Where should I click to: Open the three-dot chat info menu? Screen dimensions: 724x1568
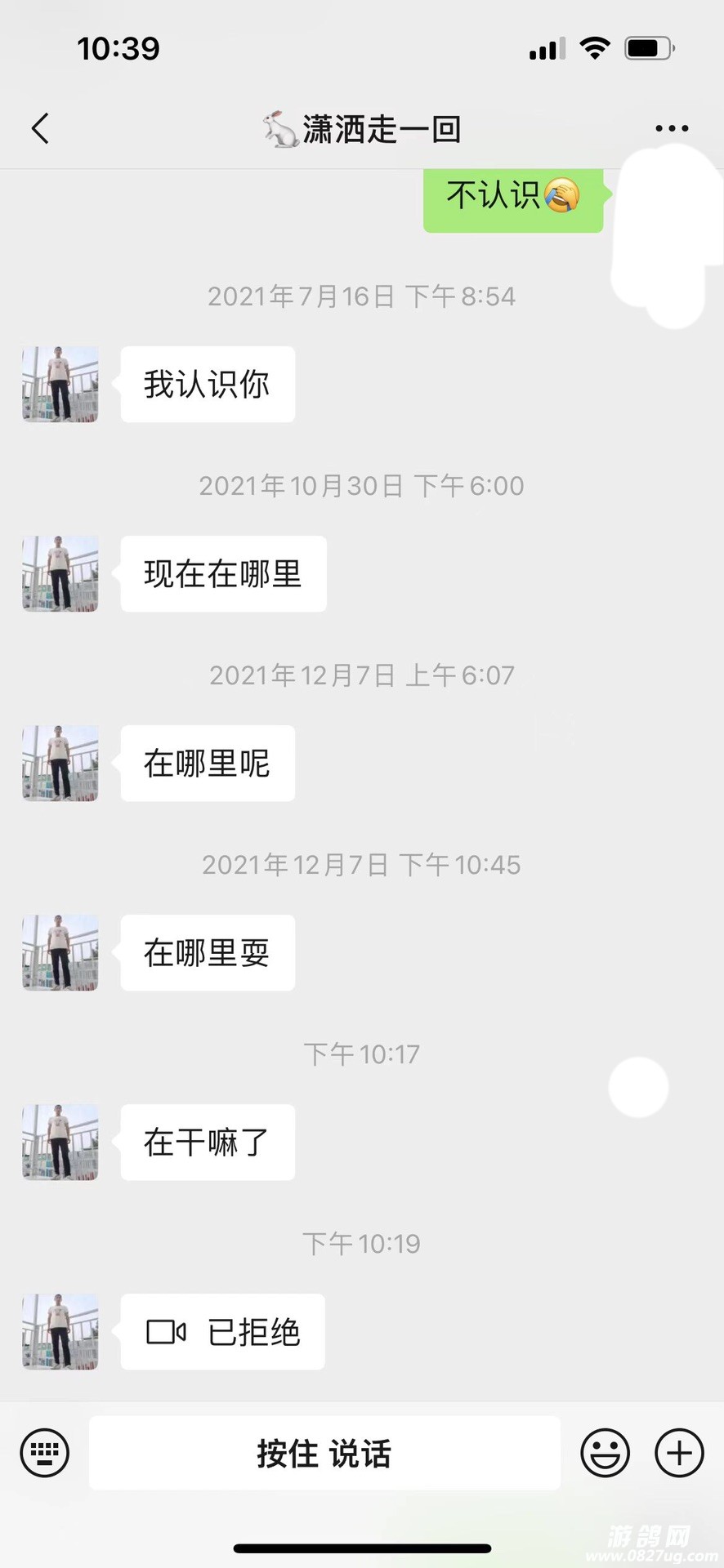672,128
